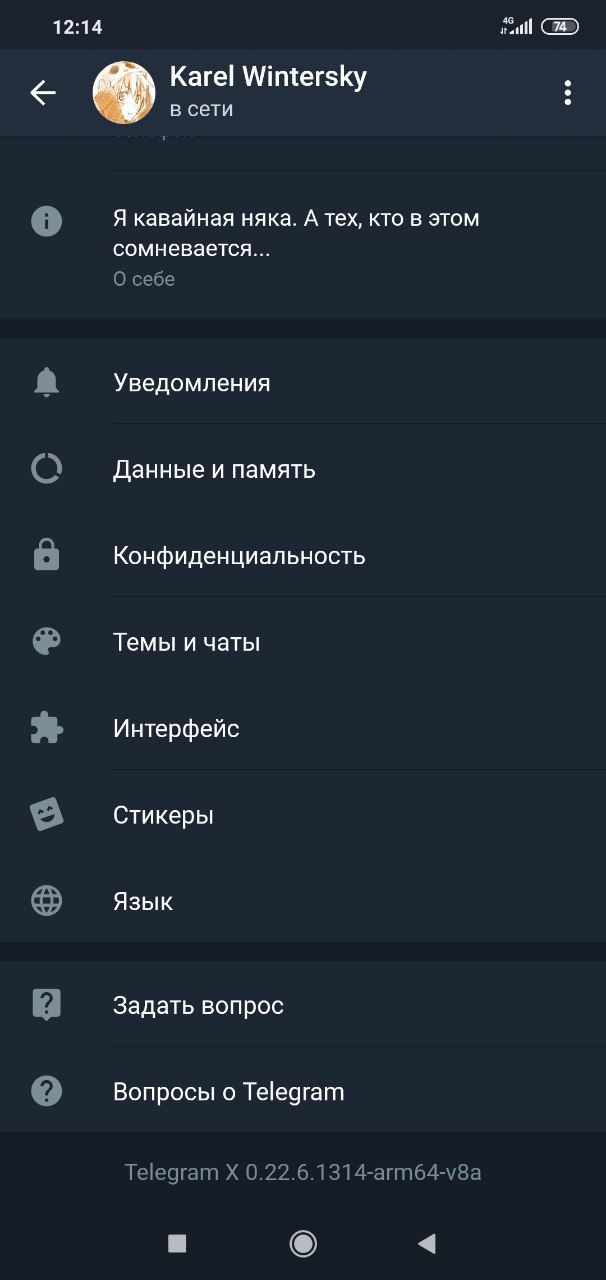
Task: Tap the Telegram X version text
Action: point(303,1172)
